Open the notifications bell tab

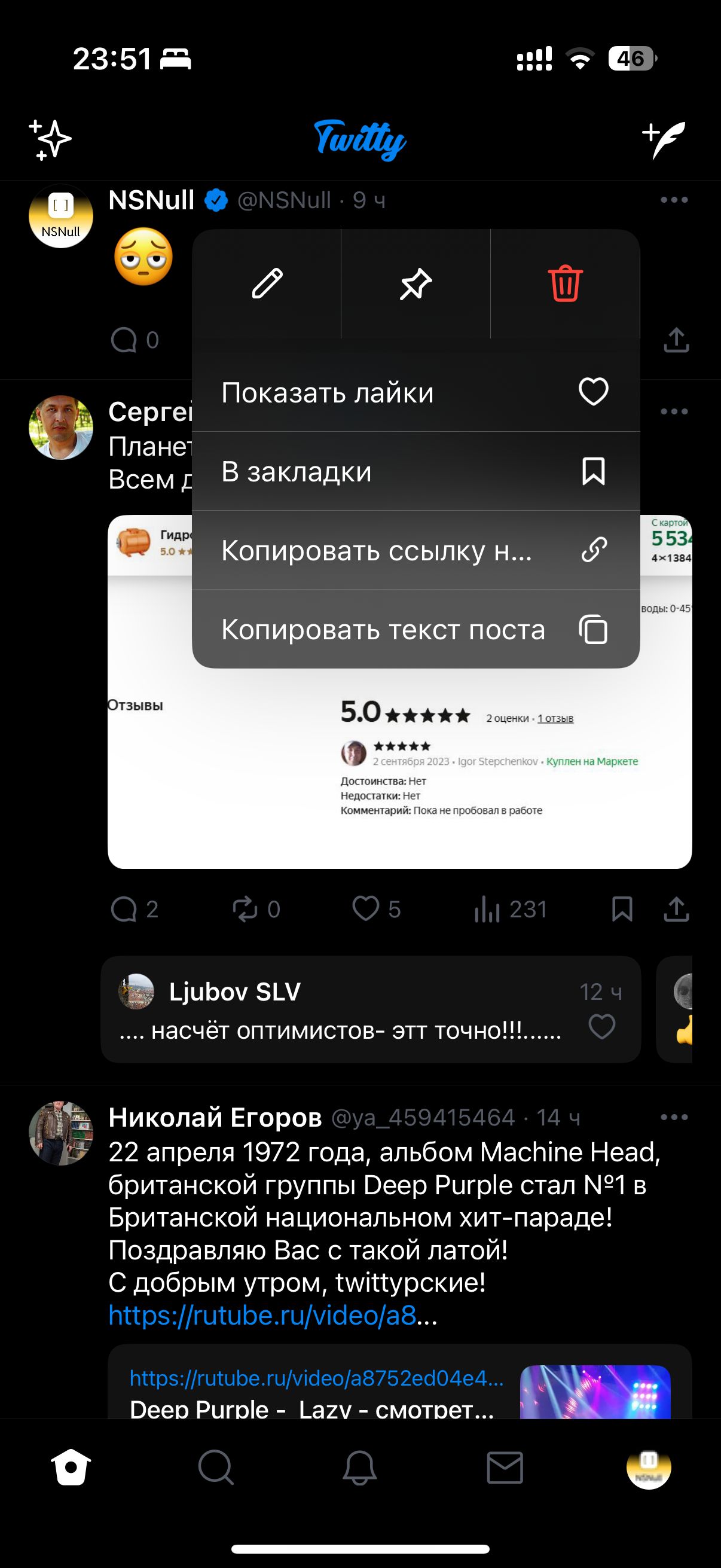coord(359,1468)
